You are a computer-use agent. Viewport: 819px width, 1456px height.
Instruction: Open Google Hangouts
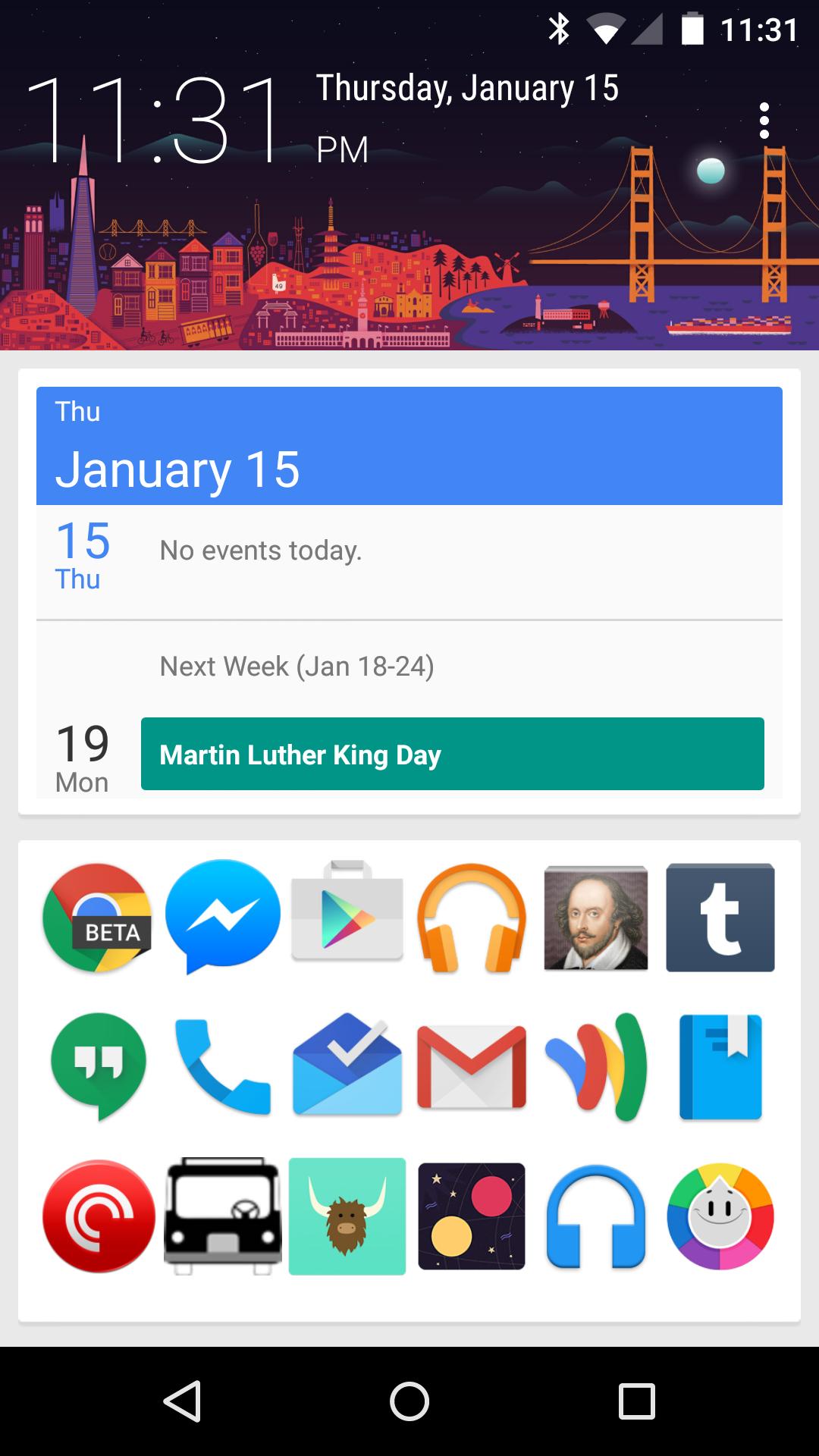pyautogui.click(x=98, y=1065)
